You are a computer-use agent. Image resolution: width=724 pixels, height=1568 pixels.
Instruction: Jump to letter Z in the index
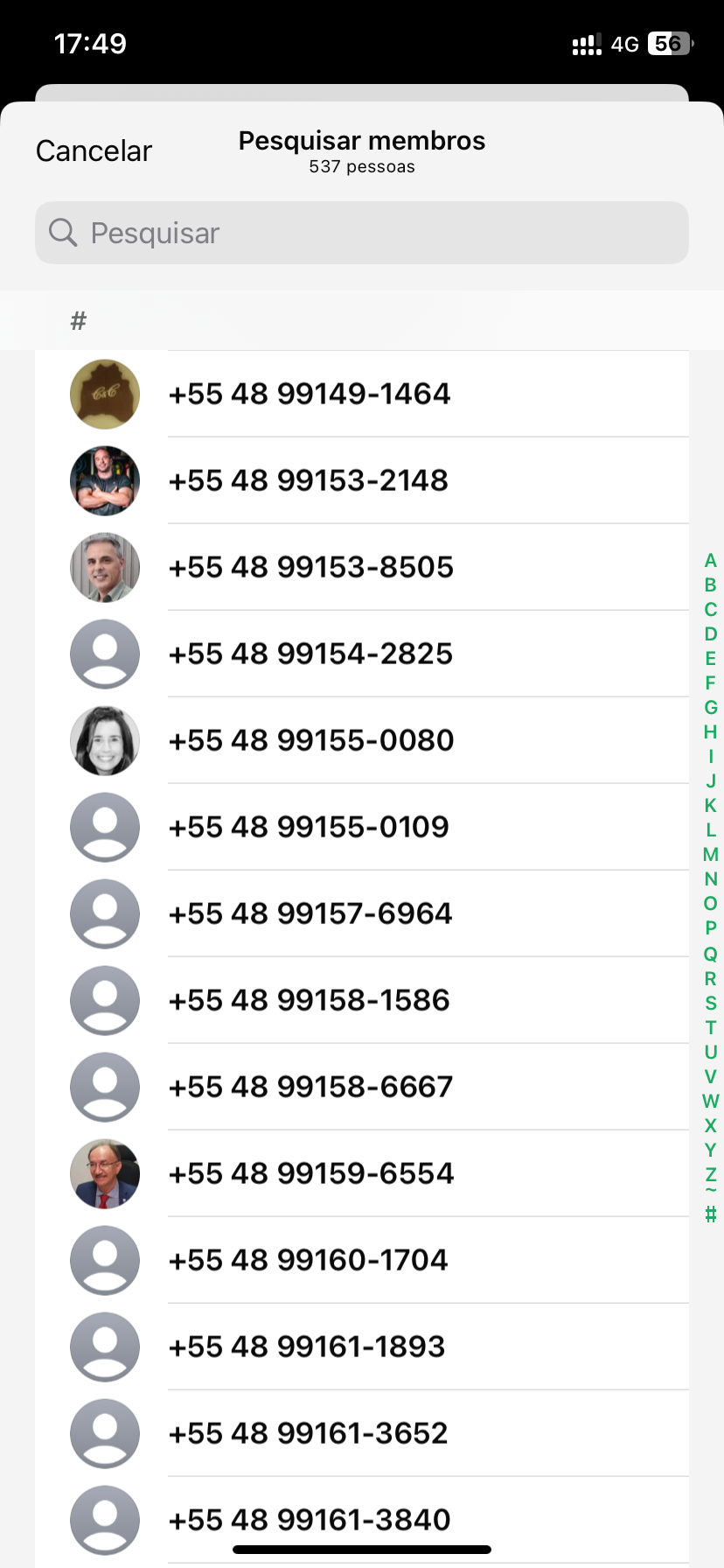click(x=710, y=1174)
